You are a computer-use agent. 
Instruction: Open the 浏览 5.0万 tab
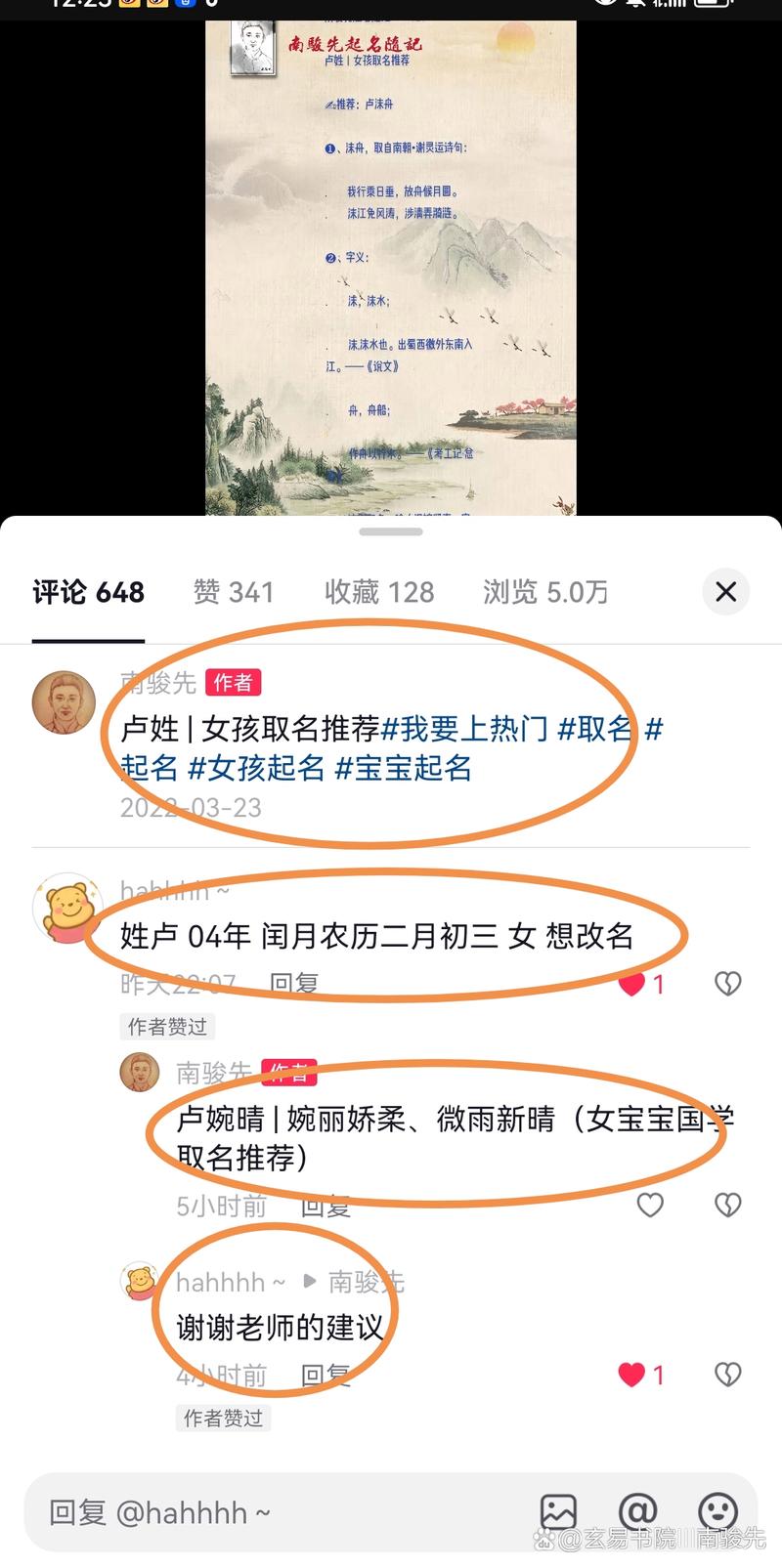[x=545, y=592]
